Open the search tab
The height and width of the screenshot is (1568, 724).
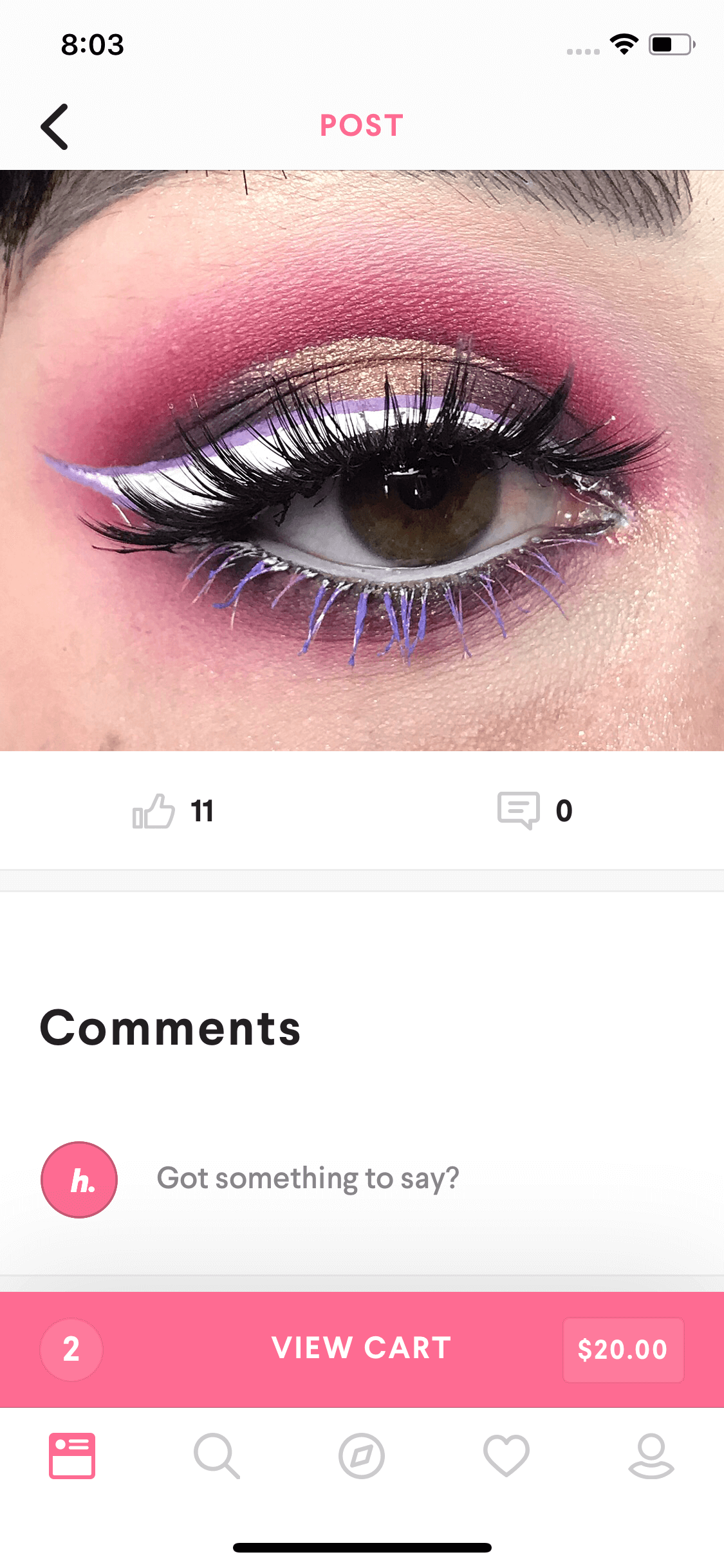(217, 1455)
